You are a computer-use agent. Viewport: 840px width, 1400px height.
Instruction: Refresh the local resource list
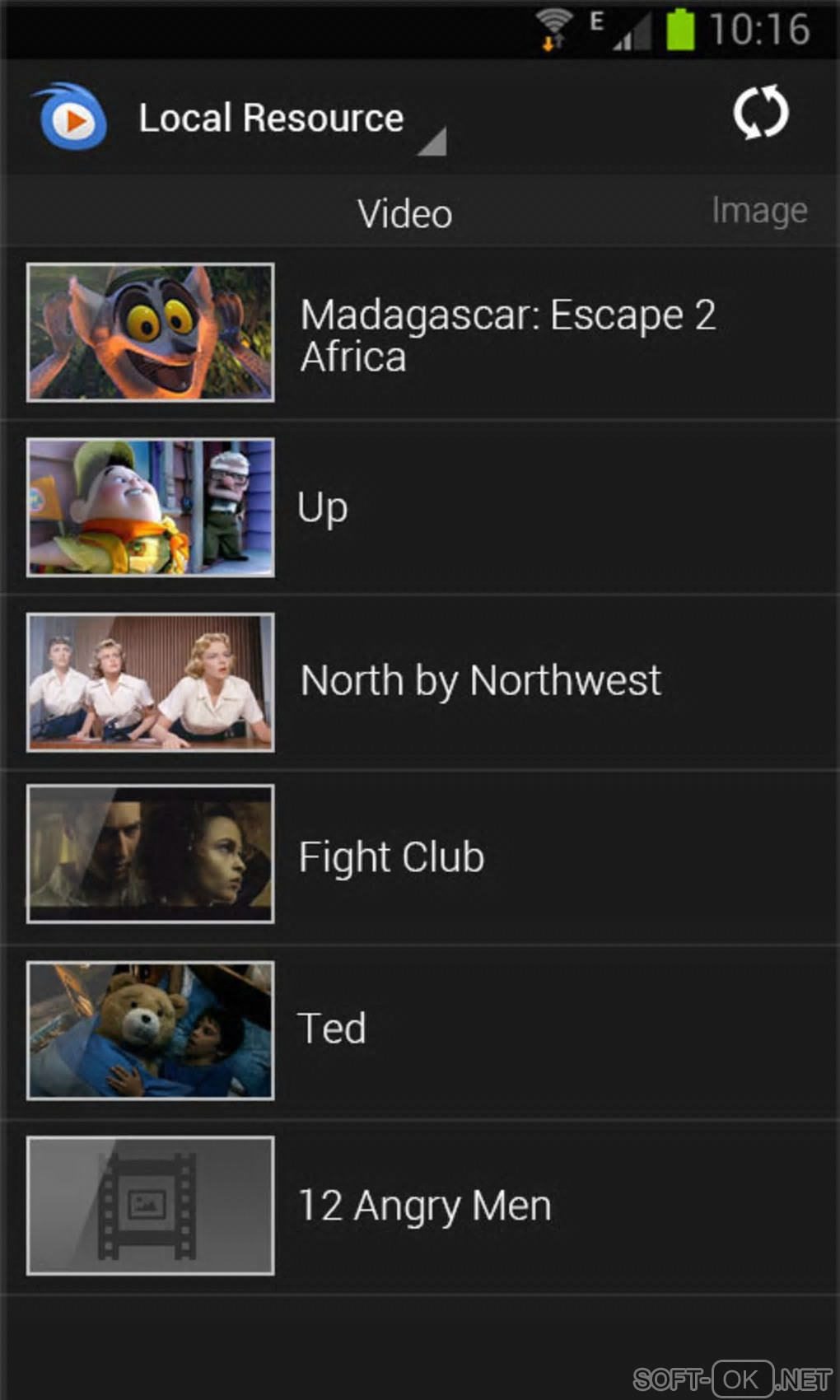[760, 114]
